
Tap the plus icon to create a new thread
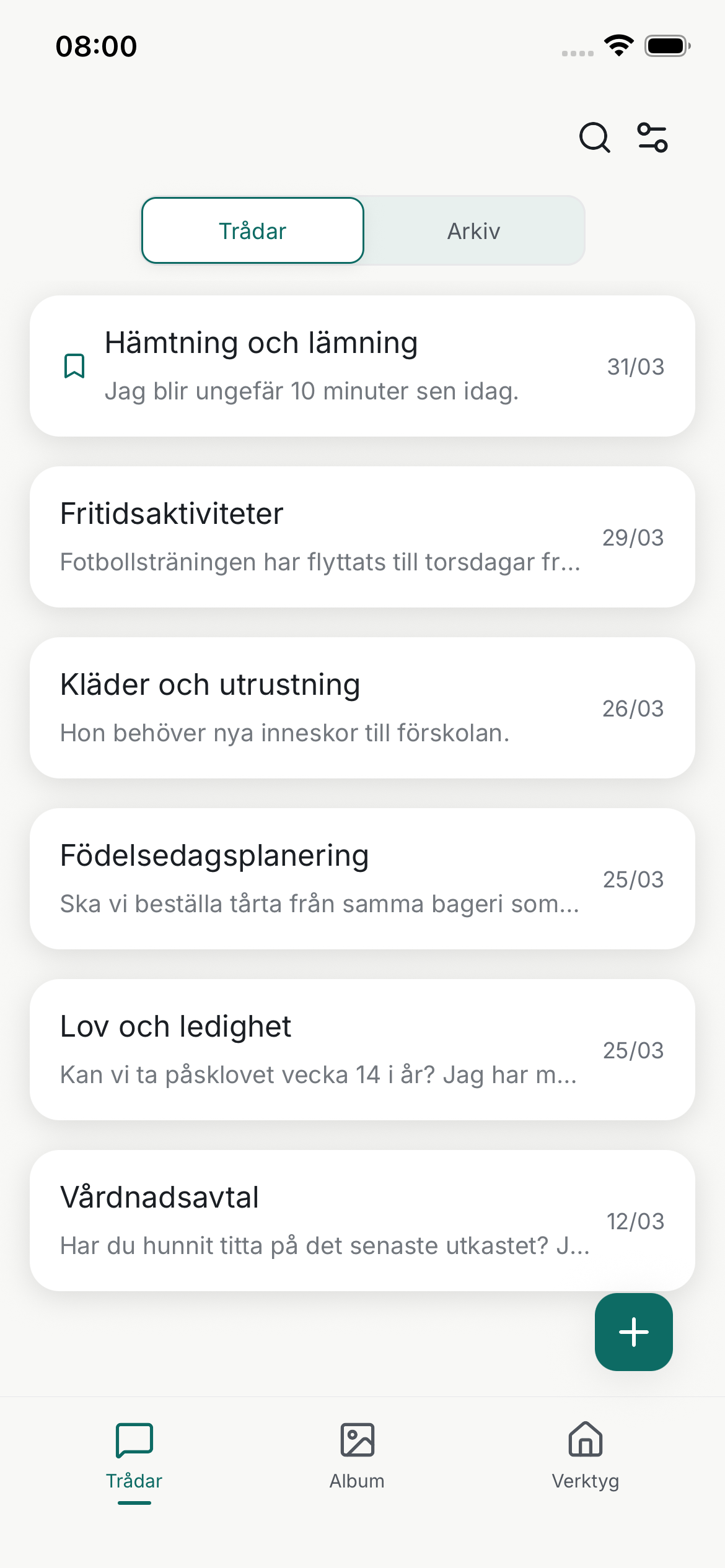pos(633,1331)
